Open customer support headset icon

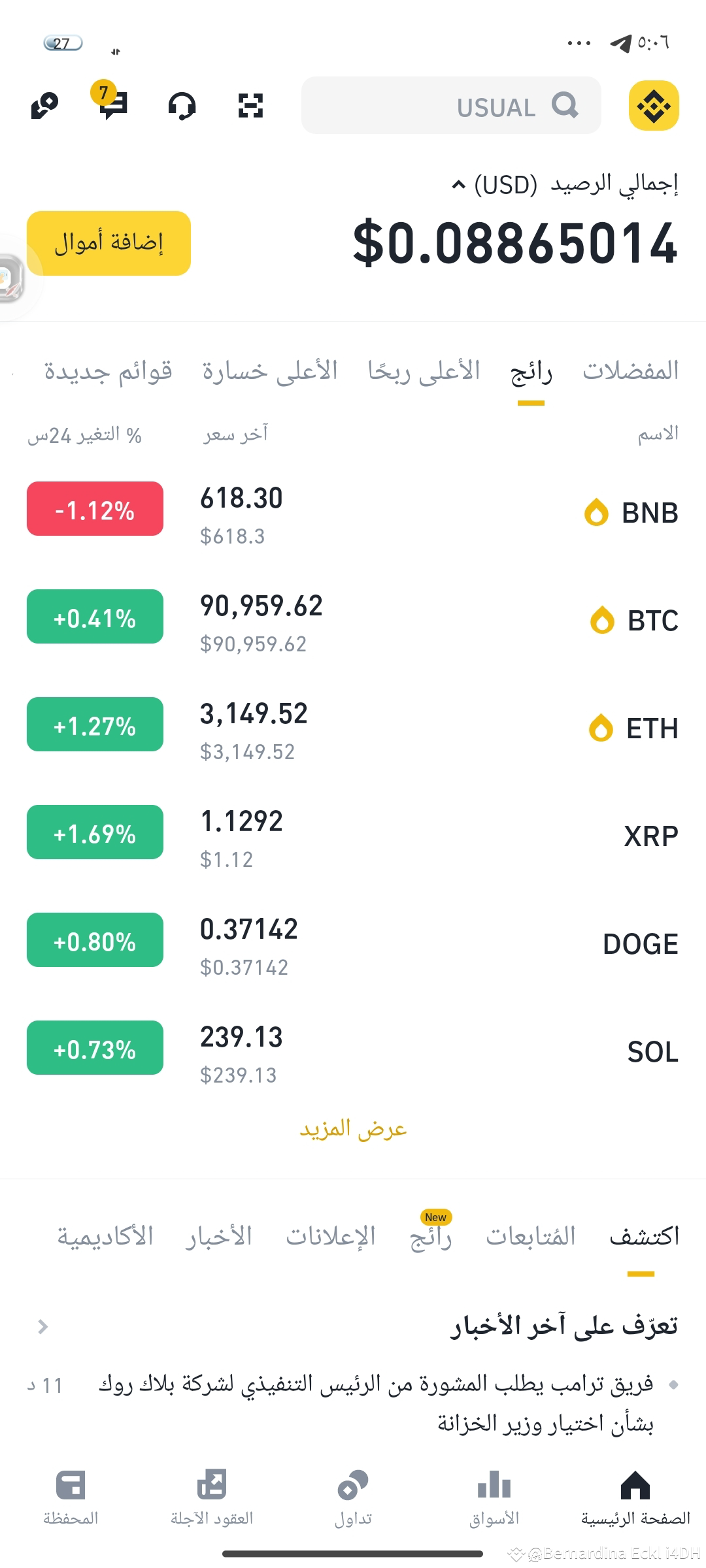click(x=182, y=105)
